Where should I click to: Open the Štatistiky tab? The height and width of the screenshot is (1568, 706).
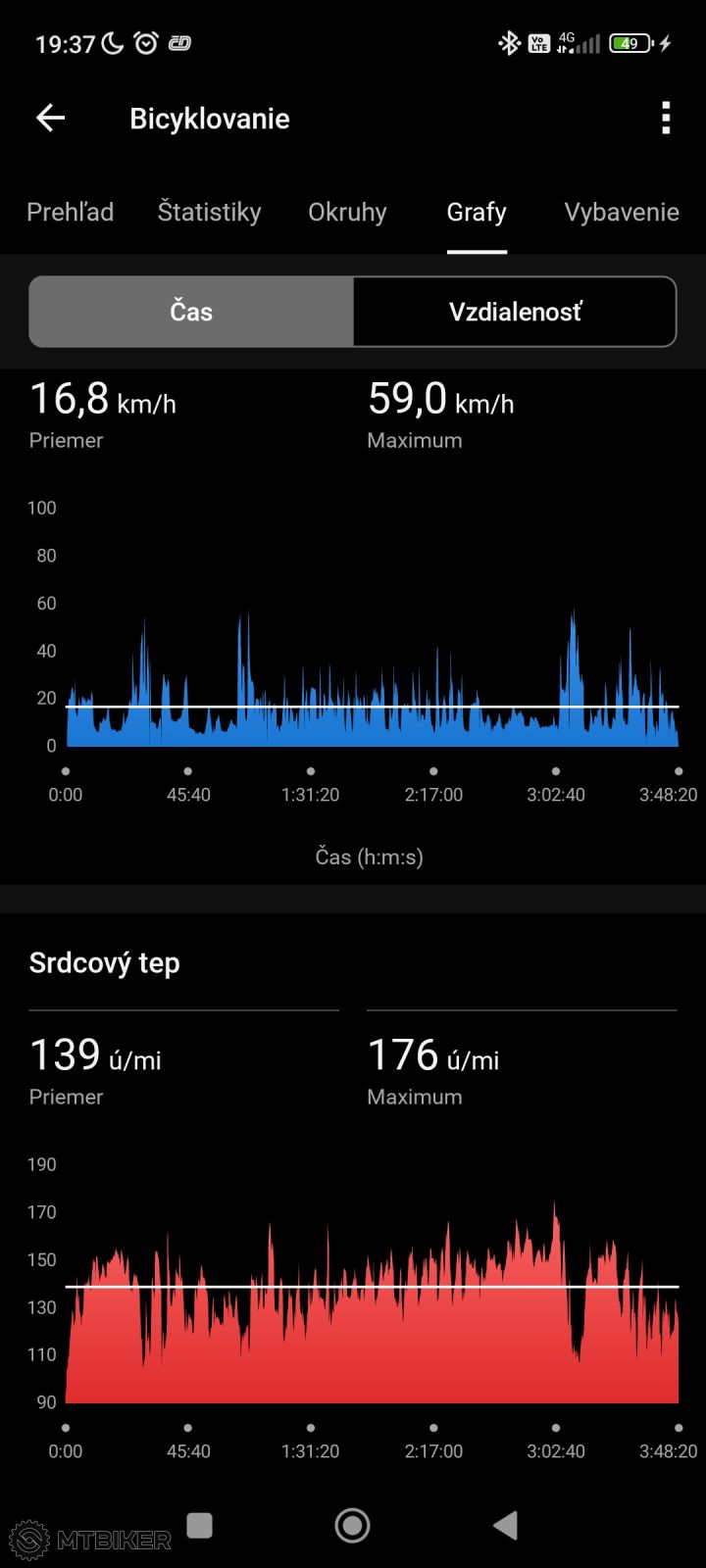(x=210, y=212)
